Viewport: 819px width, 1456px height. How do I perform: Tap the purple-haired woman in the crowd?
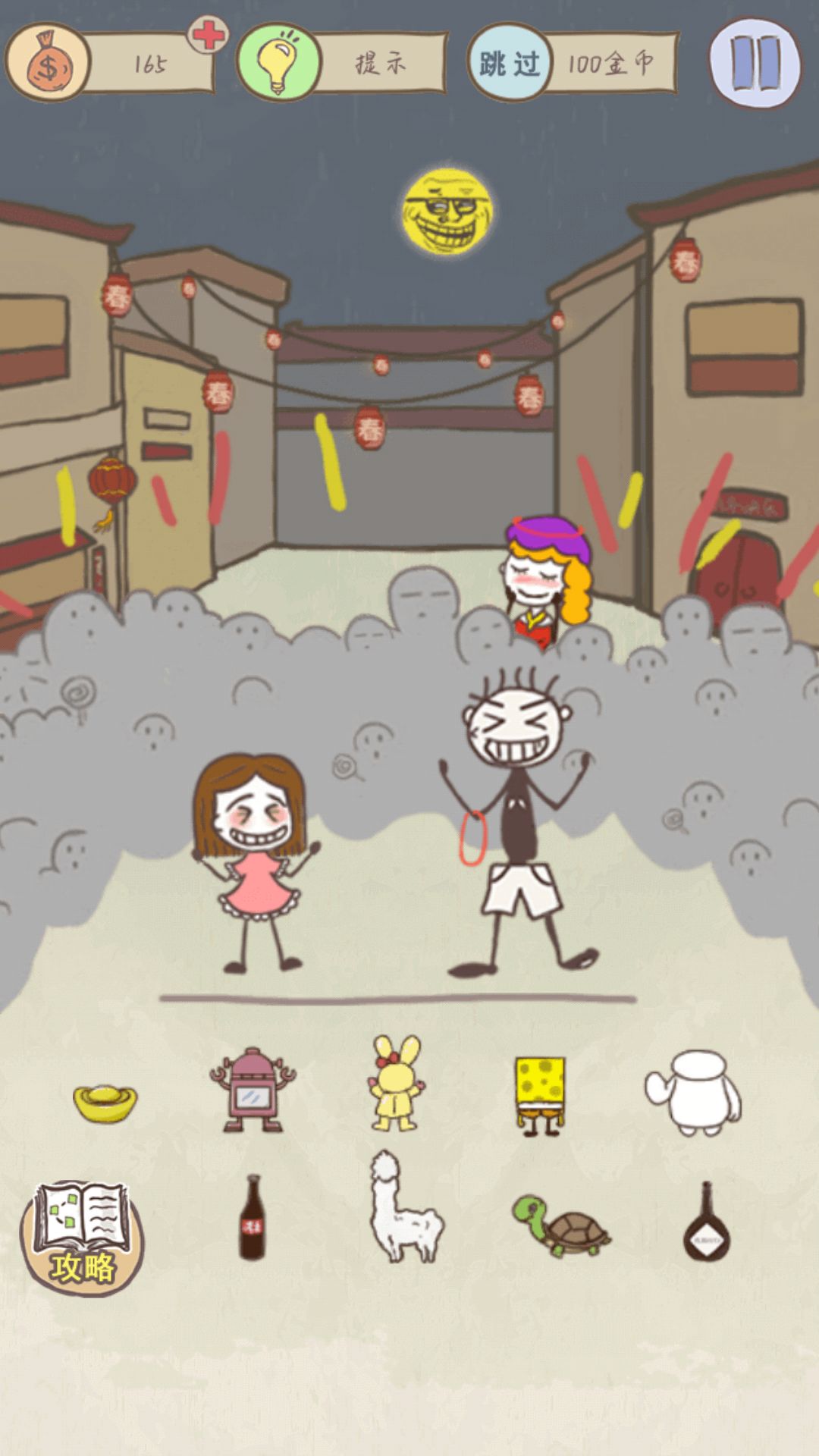pyautogui.click(x=546, y=578)
